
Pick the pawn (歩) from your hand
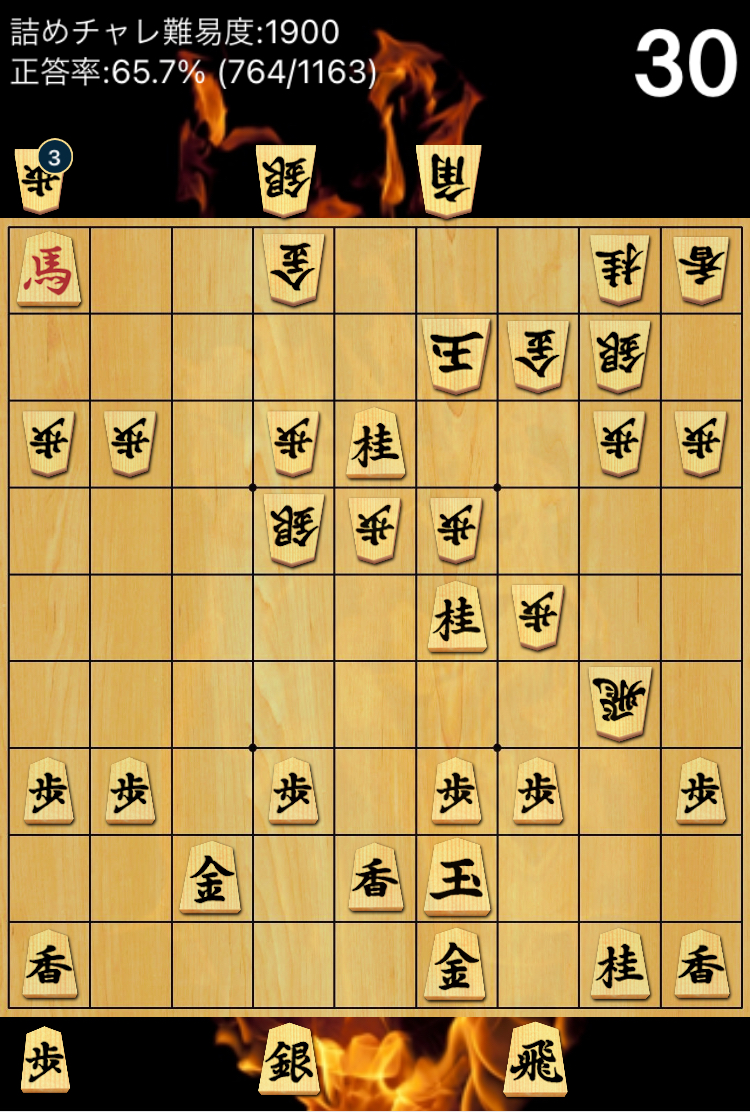tap(44, 1060)
